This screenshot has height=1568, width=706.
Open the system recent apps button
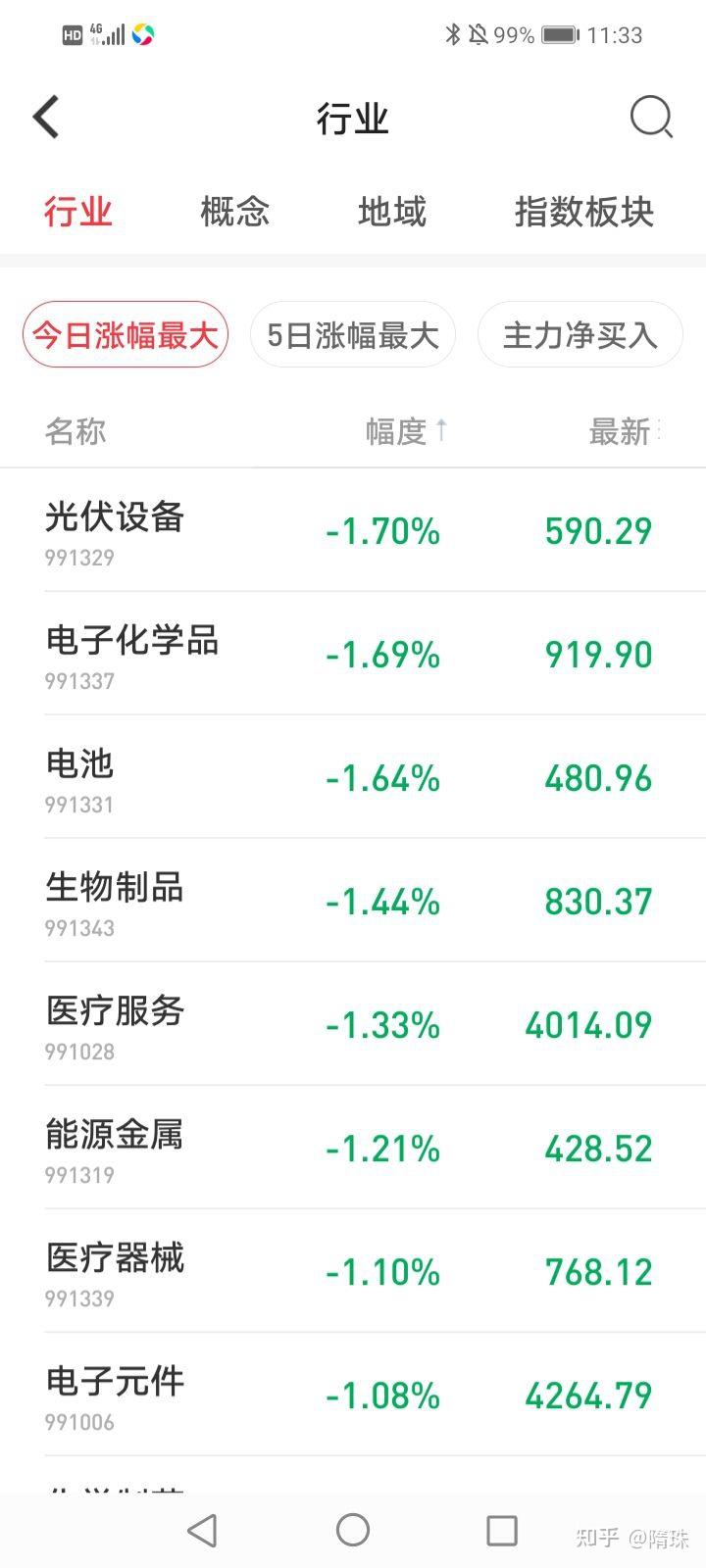click(502, 1530)
